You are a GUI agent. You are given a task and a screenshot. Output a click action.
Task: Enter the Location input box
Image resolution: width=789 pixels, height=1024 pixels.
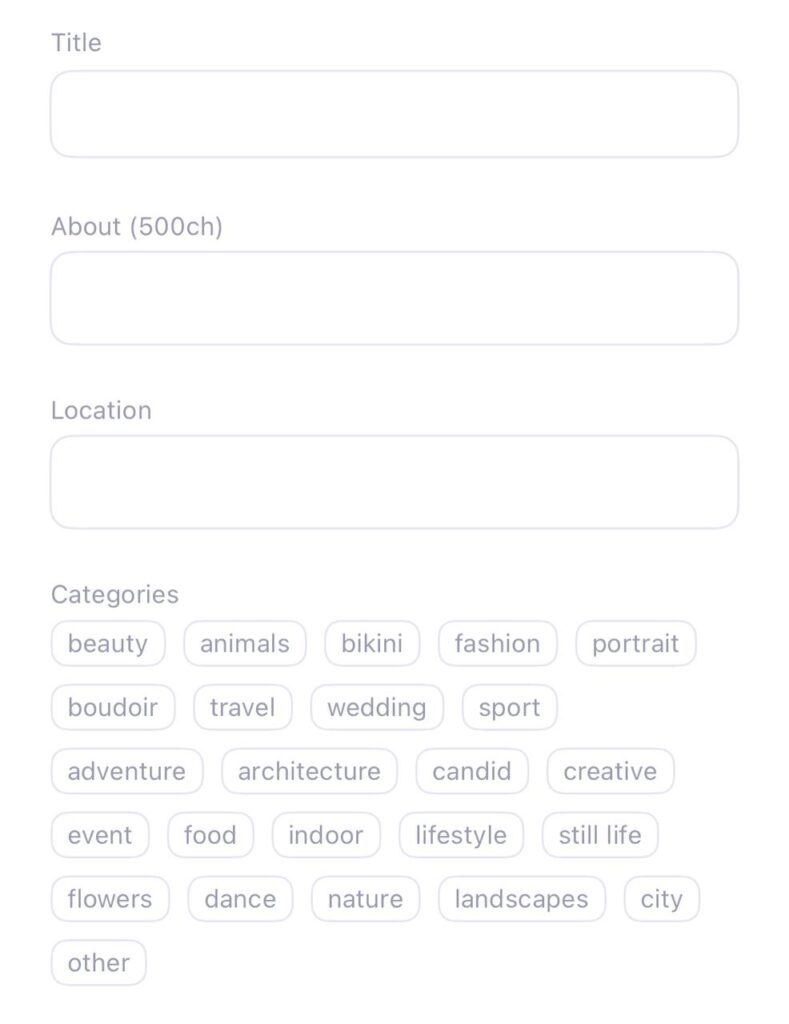[394, 482]
